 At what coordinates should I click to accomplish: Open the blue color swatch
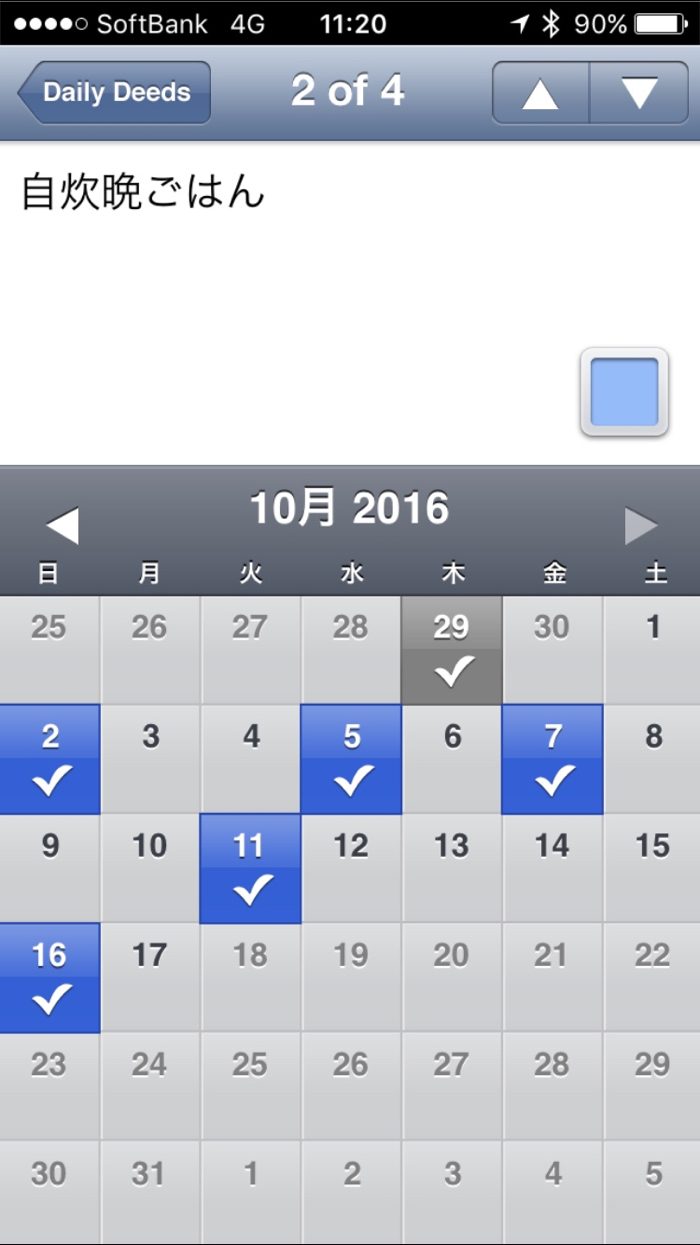624,391
